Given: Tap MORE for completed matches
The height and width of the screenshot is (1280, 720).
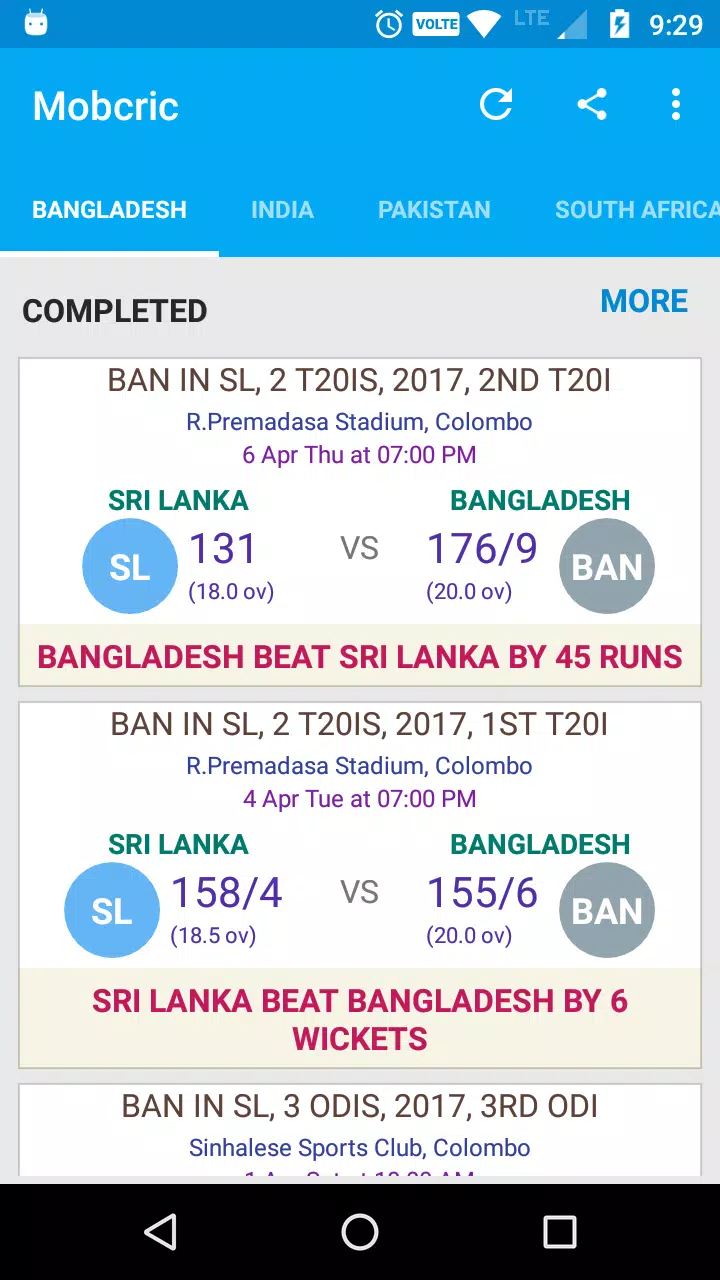Looking at the screenshot, I should pyautogui.click(x=644, y=301).
